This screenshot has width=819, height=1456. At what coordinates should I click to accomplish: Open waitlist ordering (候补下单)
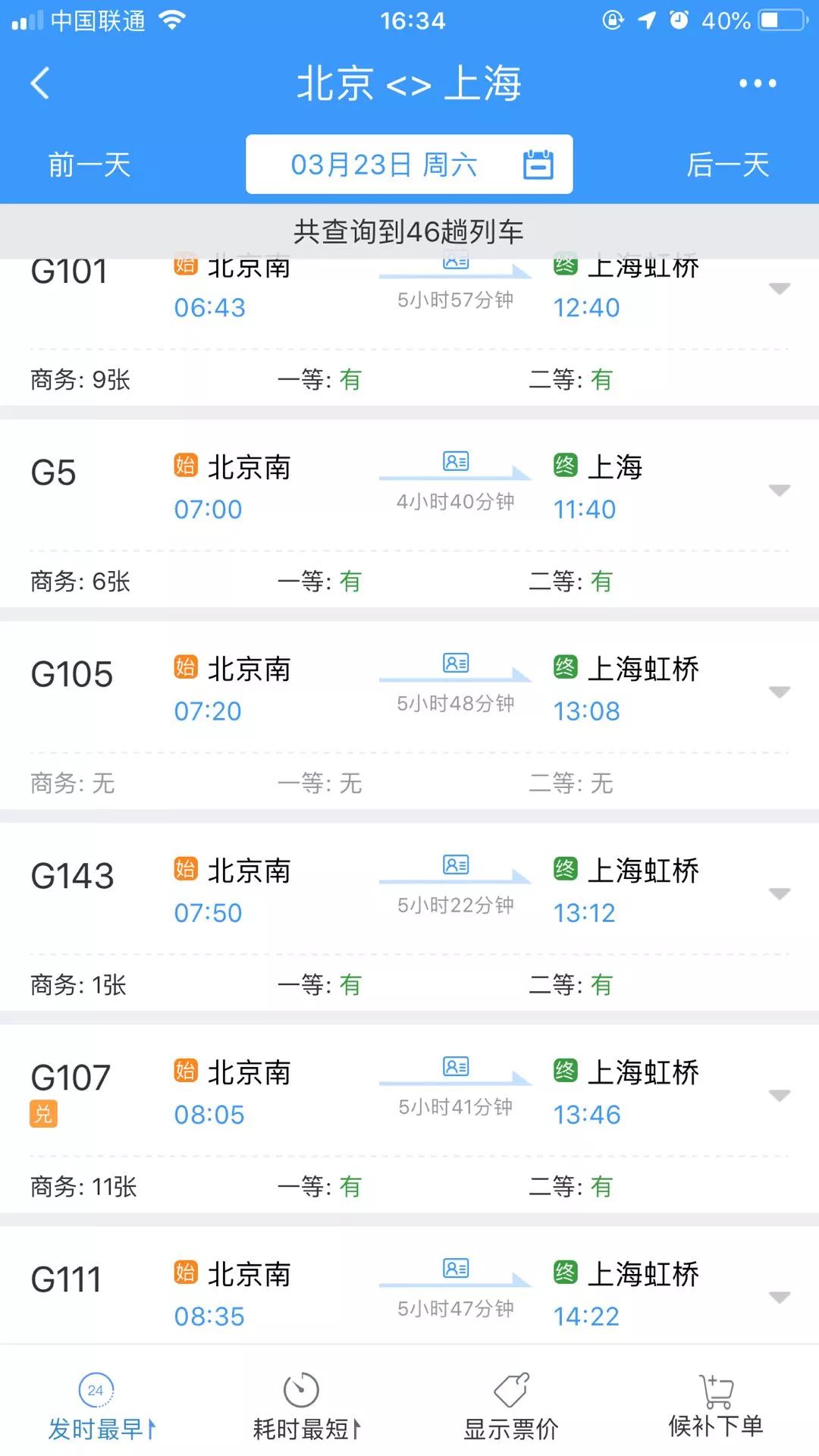tap(715, 1408)
